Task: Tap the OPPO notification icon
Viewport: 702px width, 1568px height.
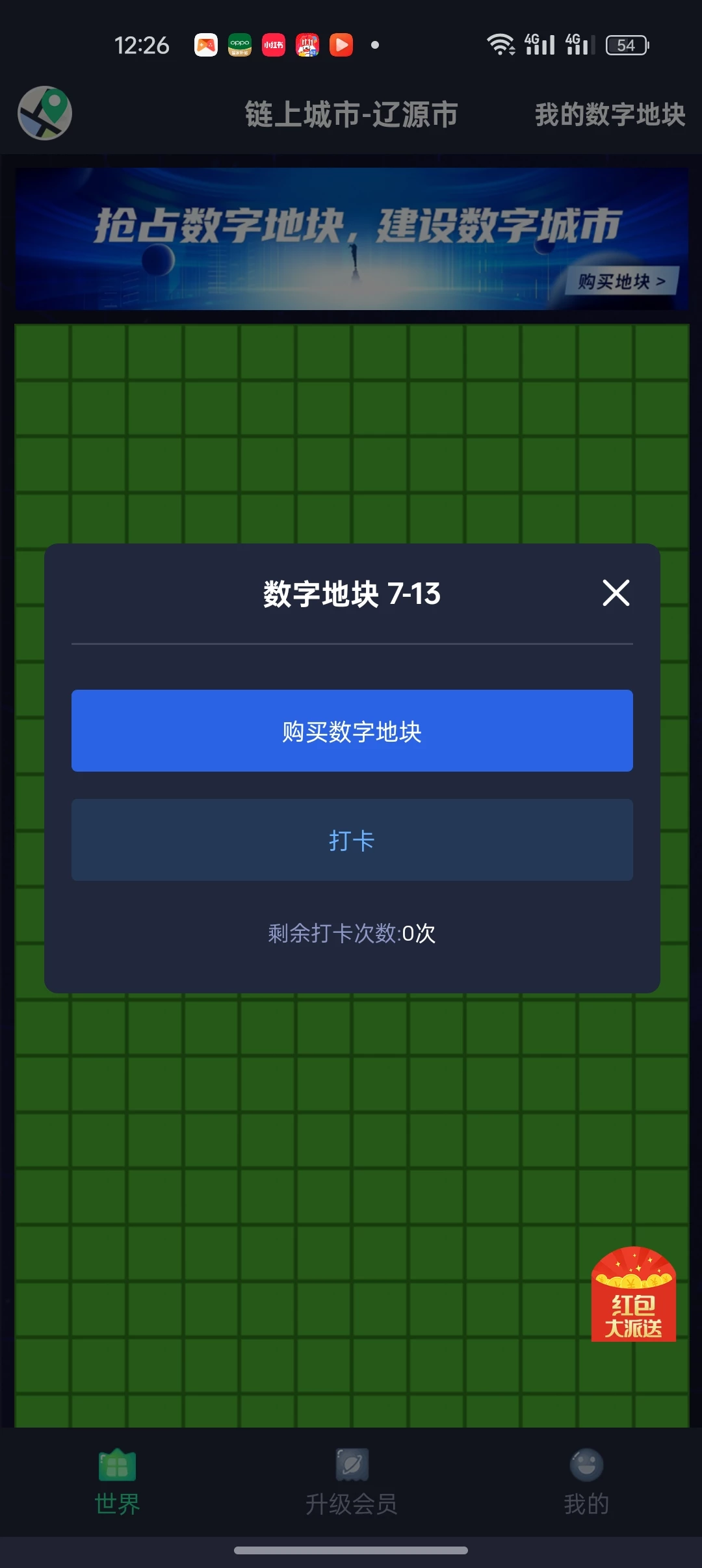Action: [x=239, y=44]
